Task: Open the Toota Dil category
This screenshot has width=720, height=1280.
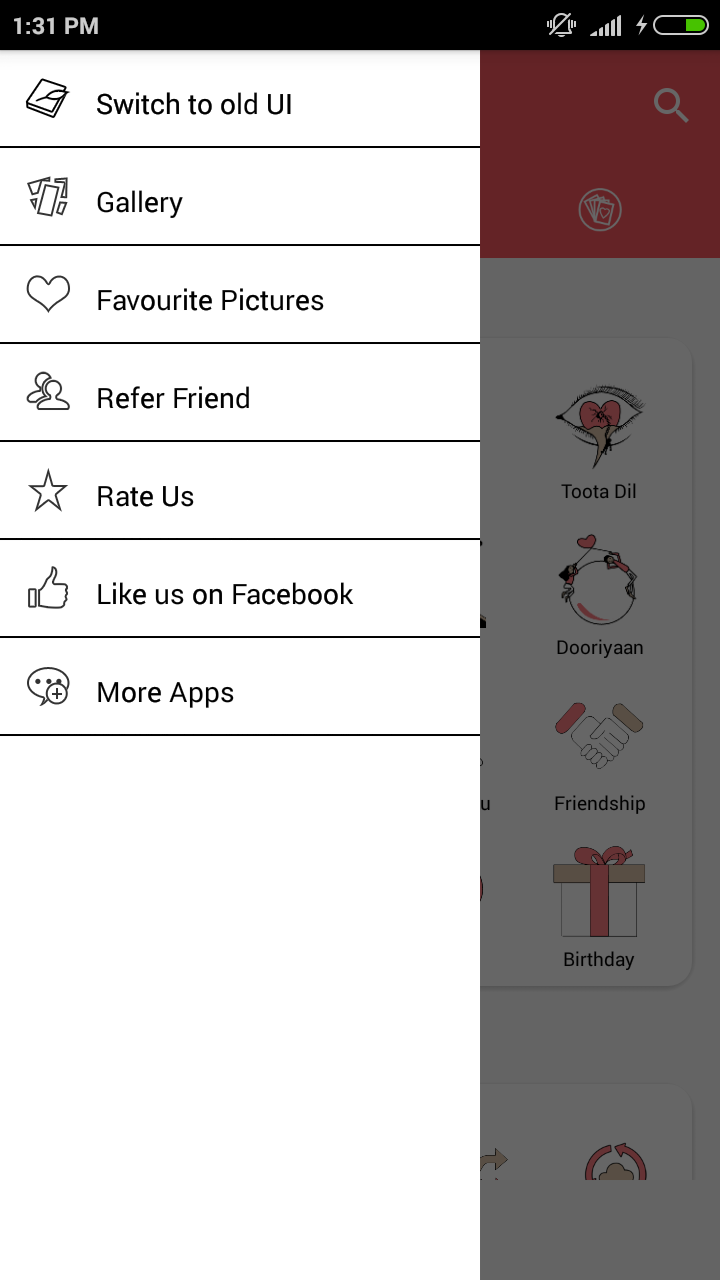Action: [599, 440]
